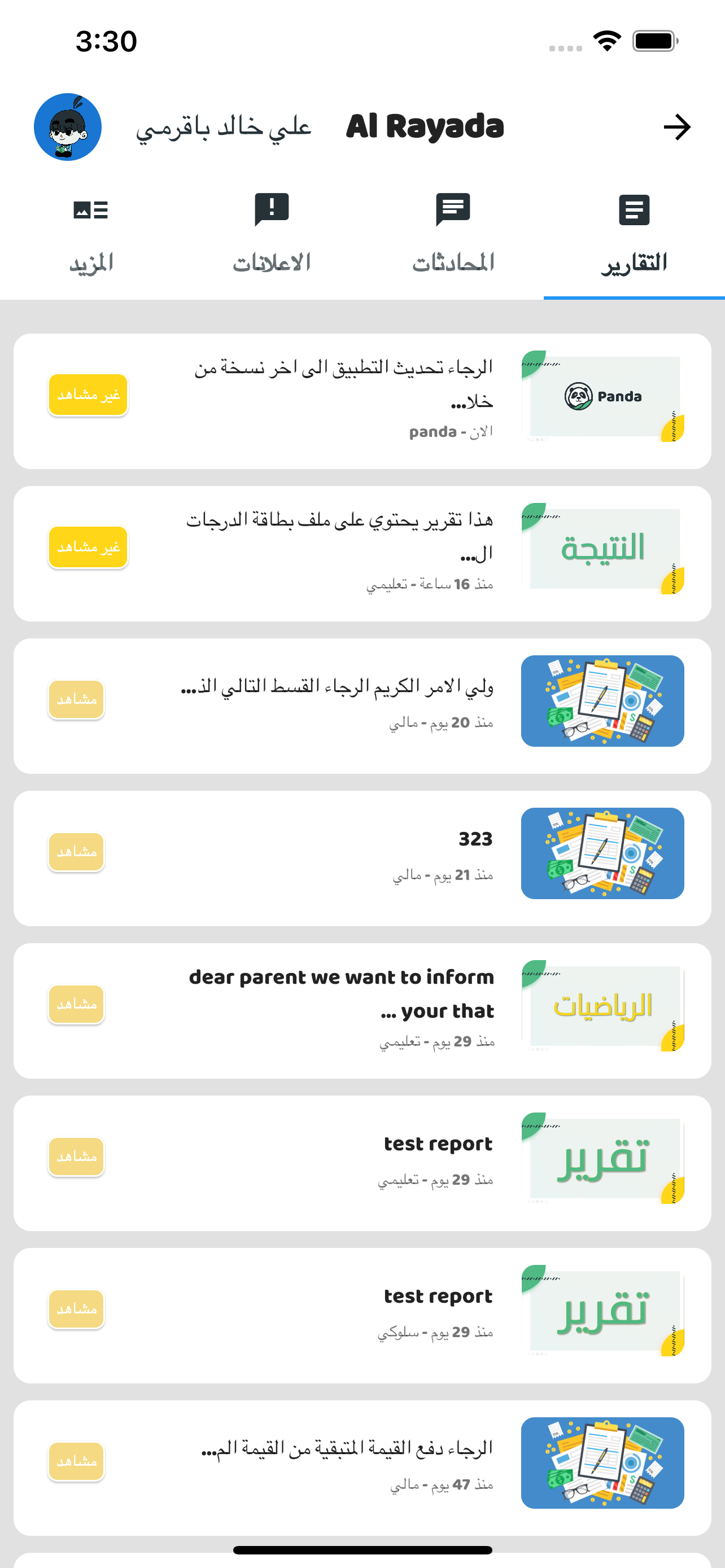Open the النتيجة grades card report
This screenshot has height=1568, width=725.
coord(362,553)
